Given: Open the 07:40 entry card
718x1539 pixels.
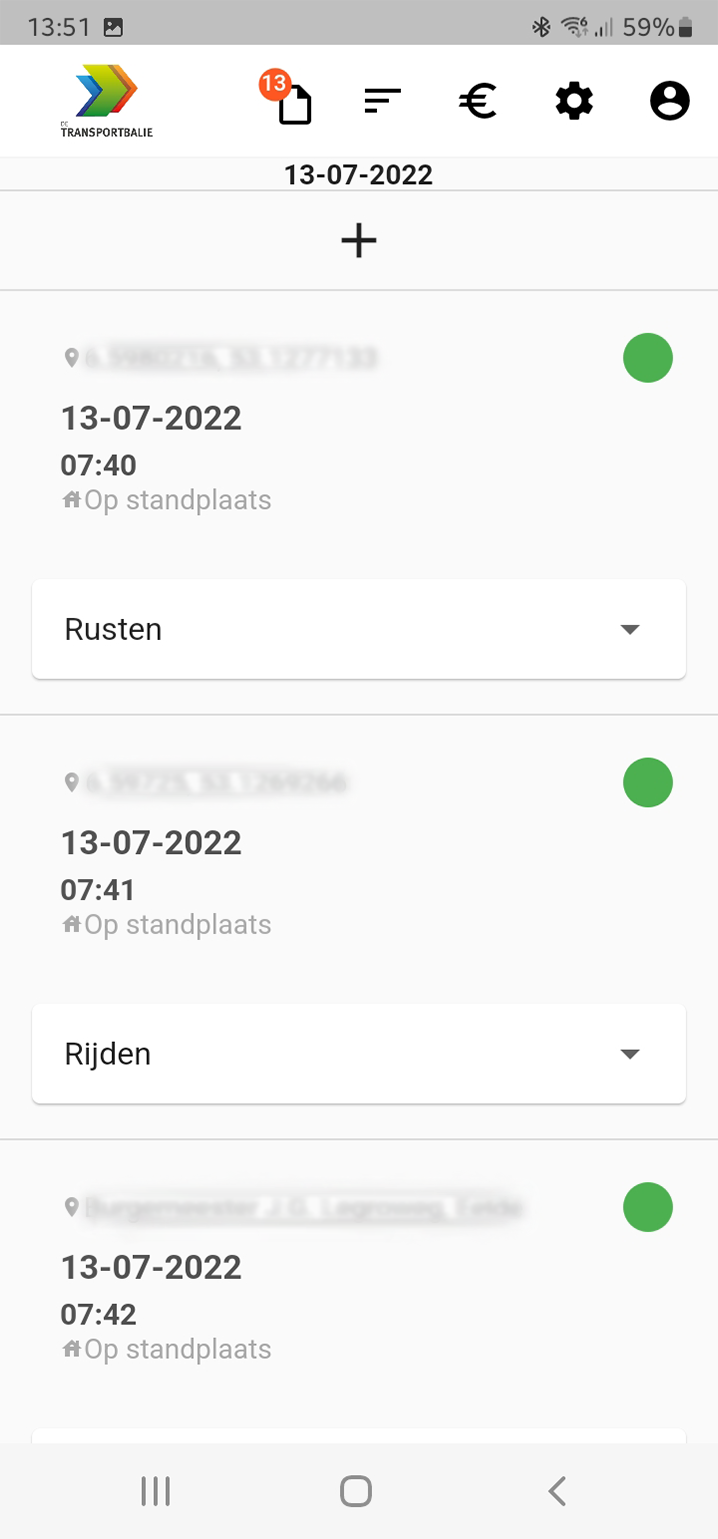Looking at the screenshot, I should [359, 430].
